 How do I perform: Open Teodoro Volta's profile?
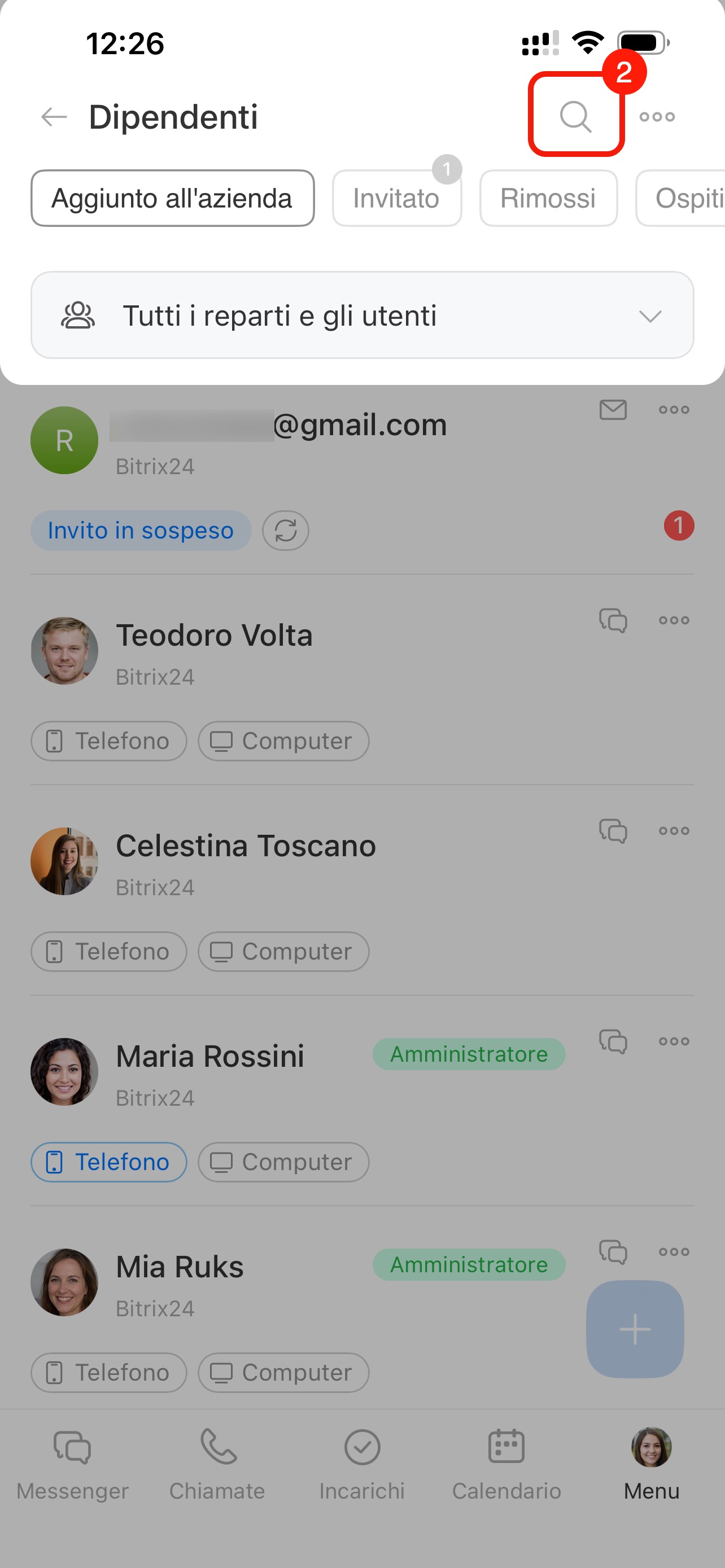pos(213,636)
